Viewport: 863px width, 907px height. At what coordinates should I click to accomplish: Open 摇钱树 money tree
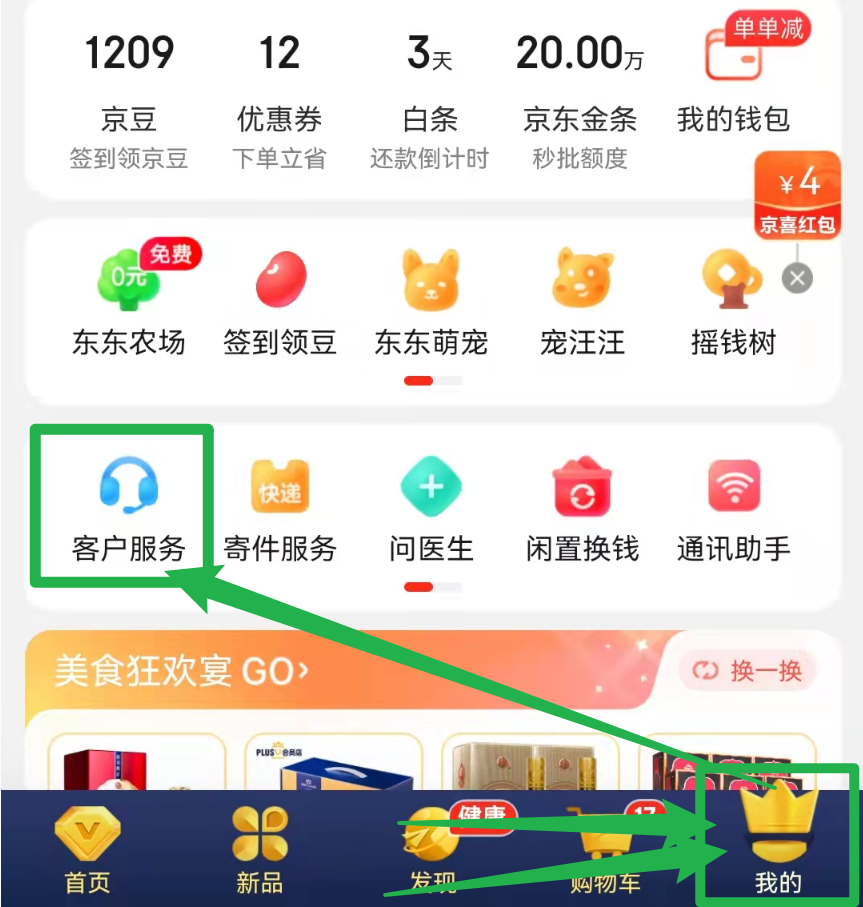[x=733, y=300]
